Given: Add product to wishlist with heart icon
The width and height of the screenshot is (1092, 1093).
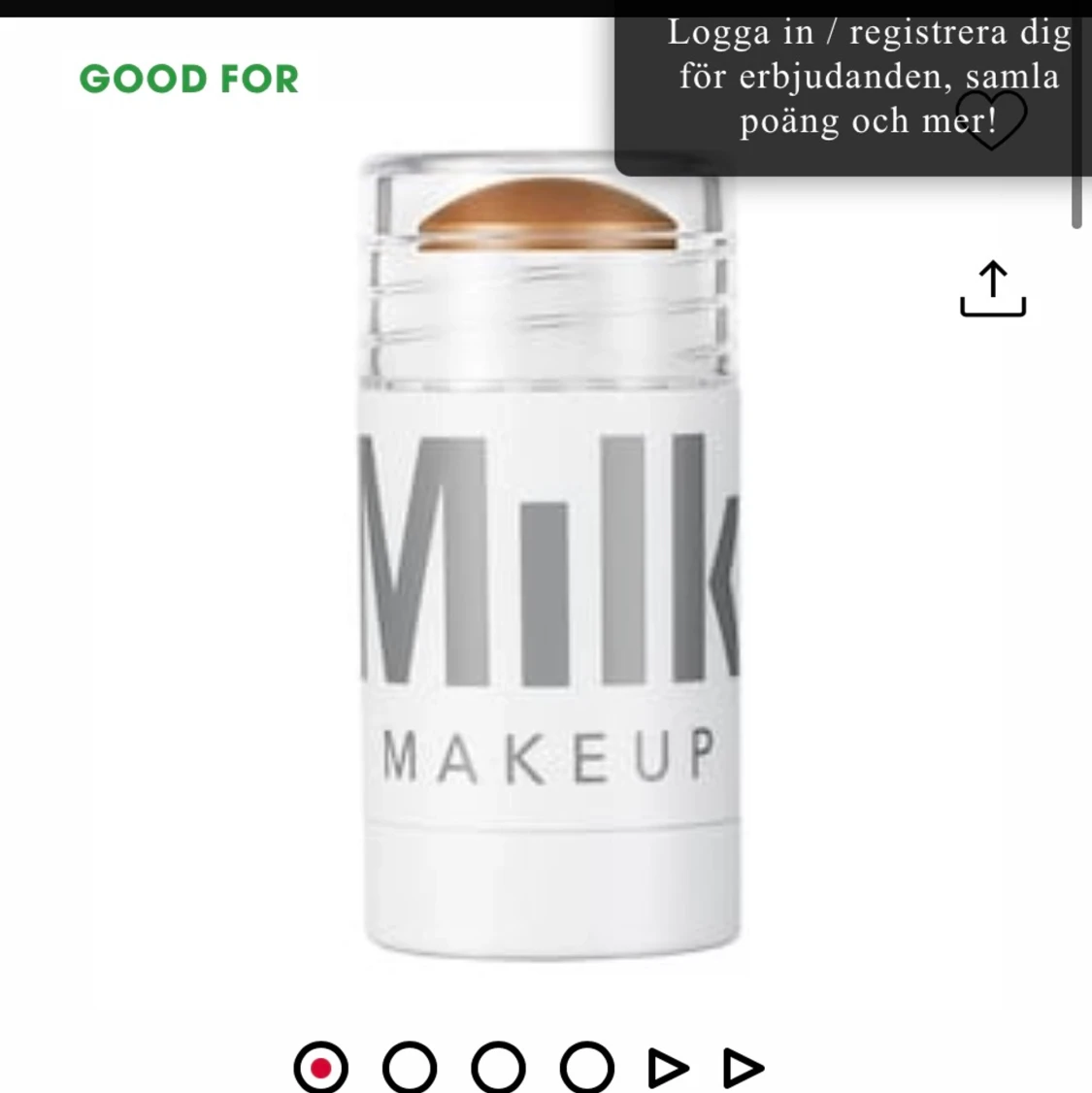Looking at the screenshot, I should tap(991, 121).
